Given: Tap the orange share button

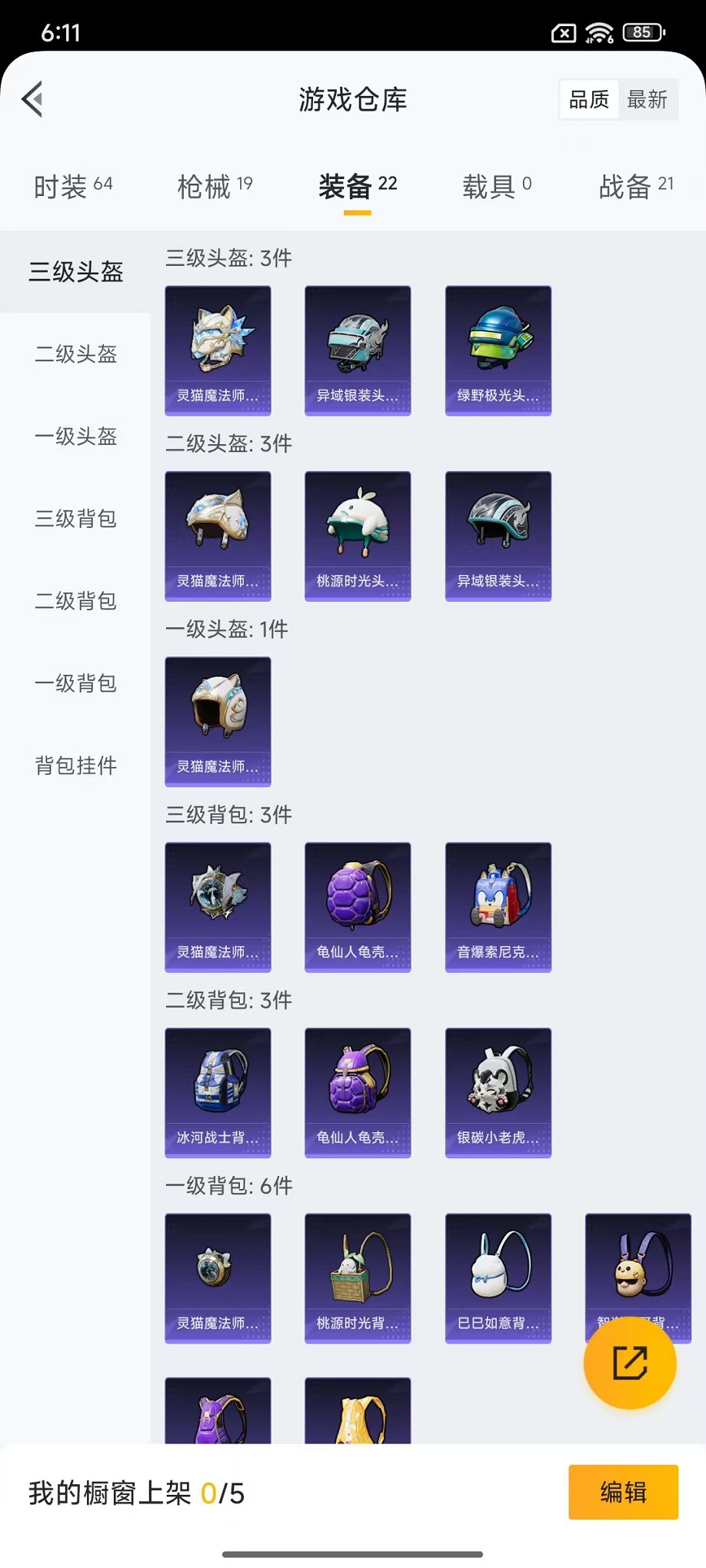Looking at the screenshot, I should (x=630, y=1364).
